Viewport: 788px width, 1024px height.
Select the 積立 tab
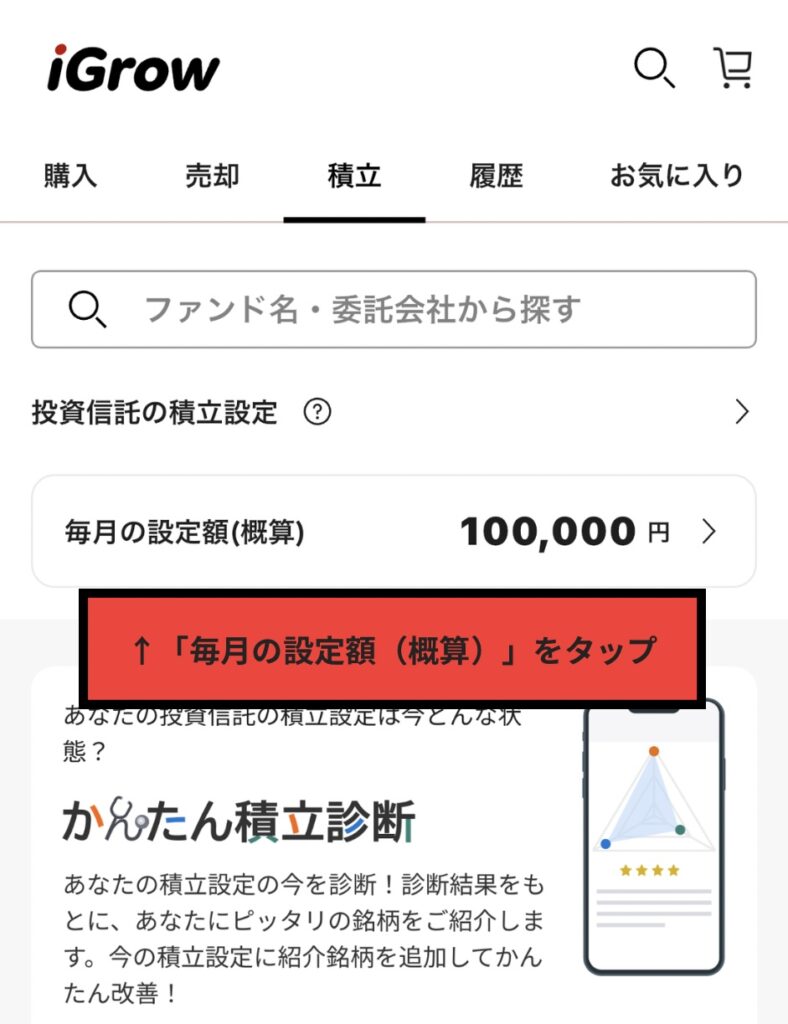[354, 176]
